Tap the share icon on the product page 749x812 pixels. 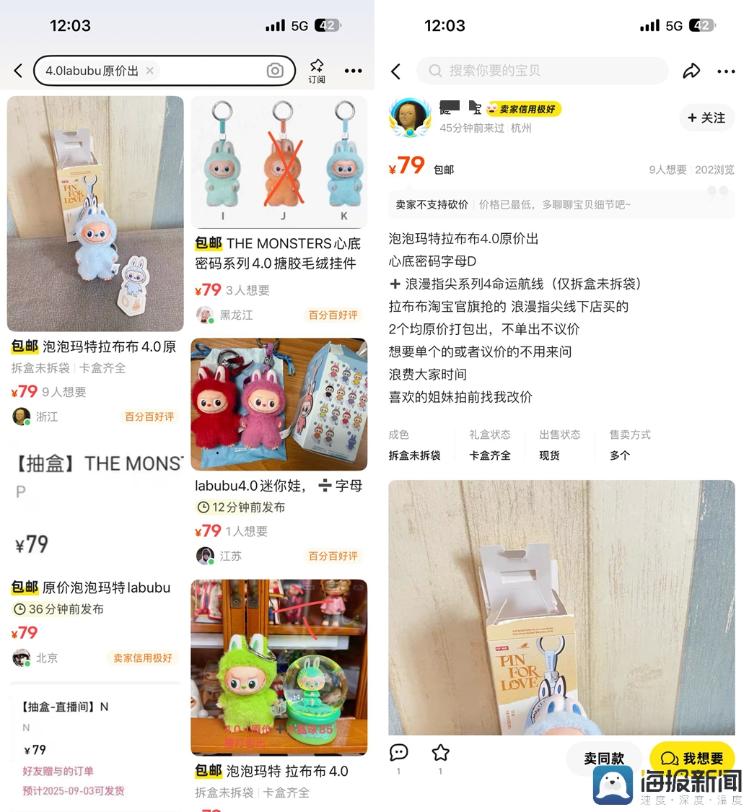[x=692, y=71]
